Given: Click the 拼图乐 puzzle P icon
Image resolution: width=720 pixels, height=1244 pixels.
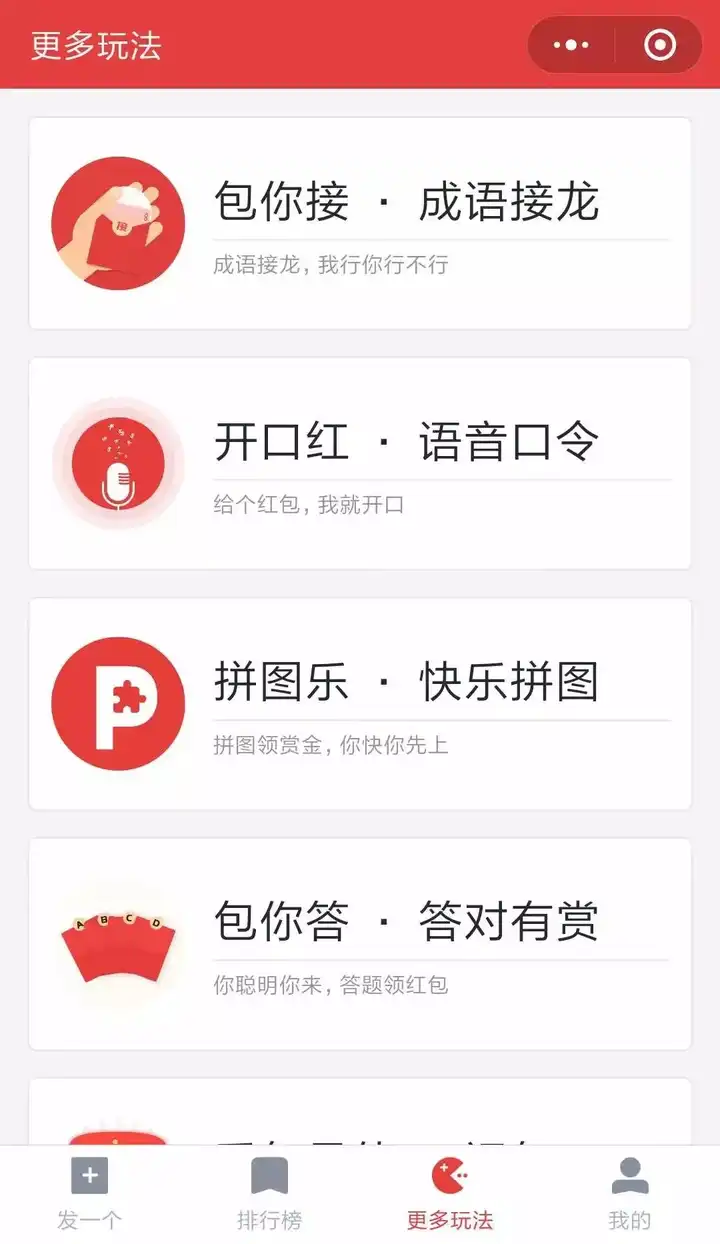Looking at the screenshot, I should pos(118,702).
